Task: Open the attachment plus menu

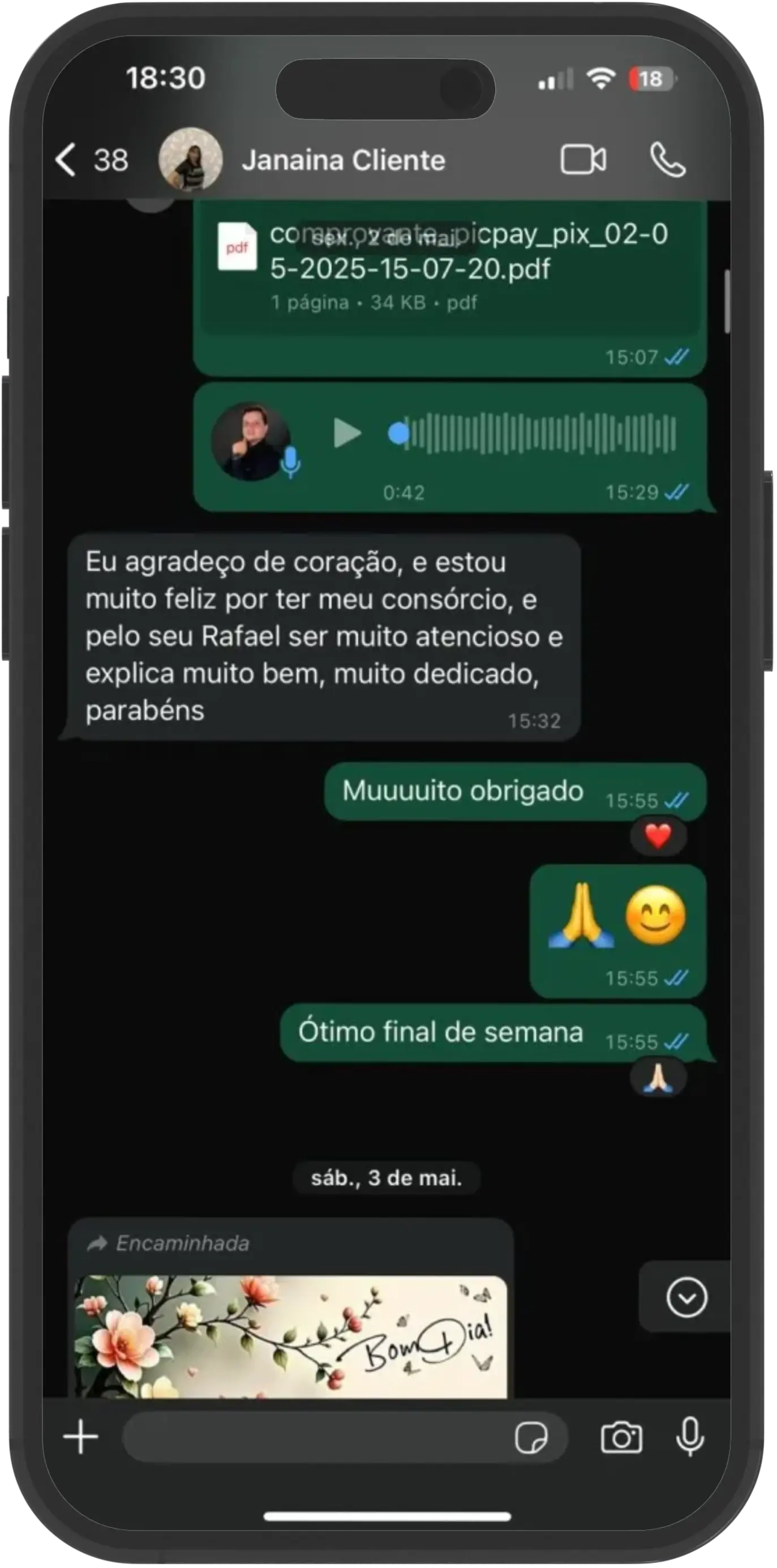Action: 81,1437
